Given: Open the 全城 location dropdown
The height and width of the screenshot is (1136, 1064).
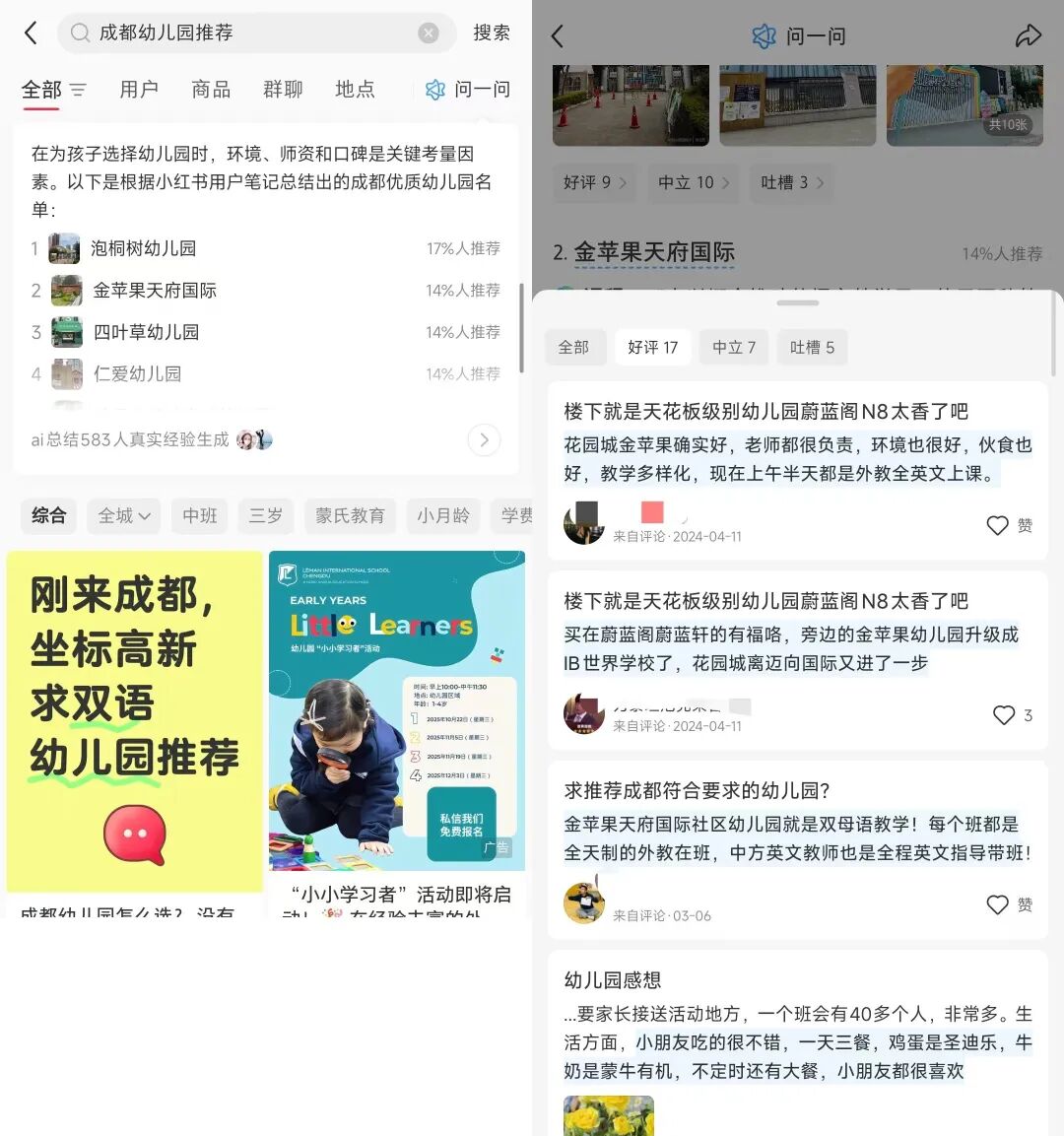Looking at the screenshot, I should click(124, 515).
